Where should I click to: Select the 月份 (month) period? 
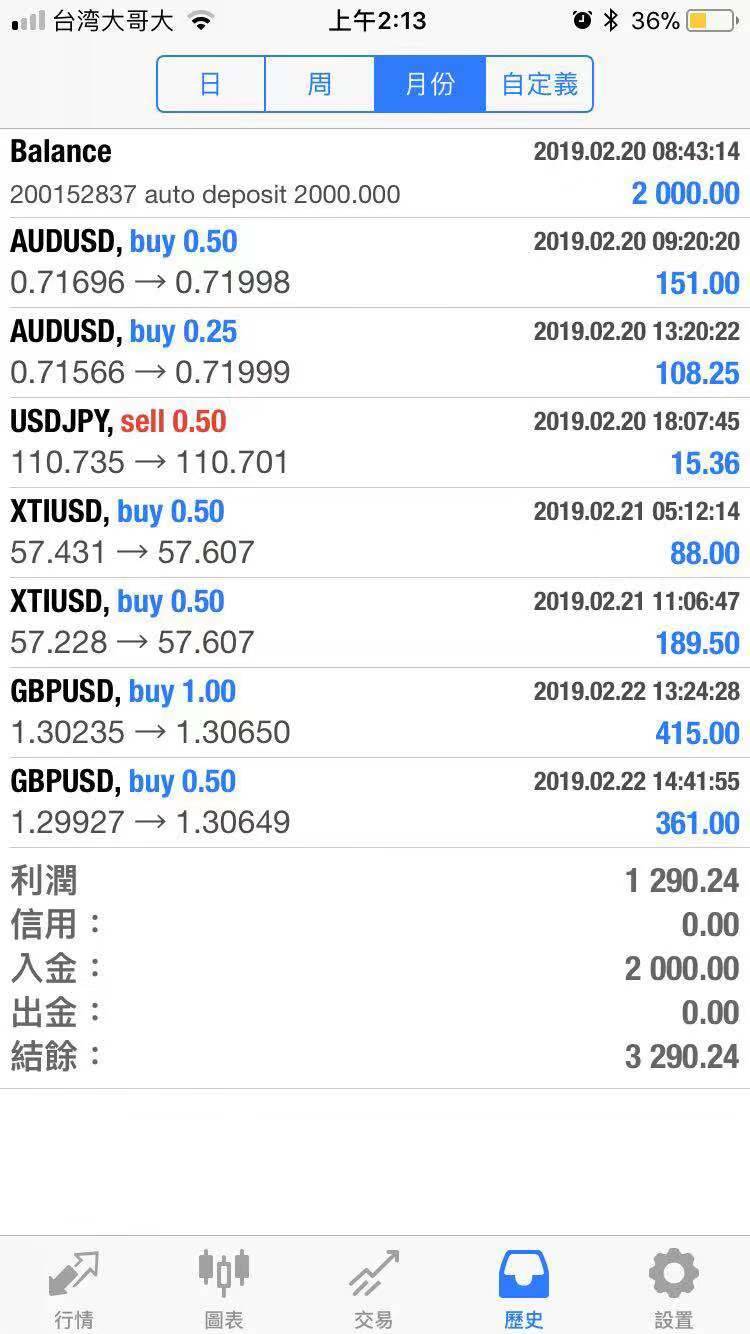[x=430, y=84]
